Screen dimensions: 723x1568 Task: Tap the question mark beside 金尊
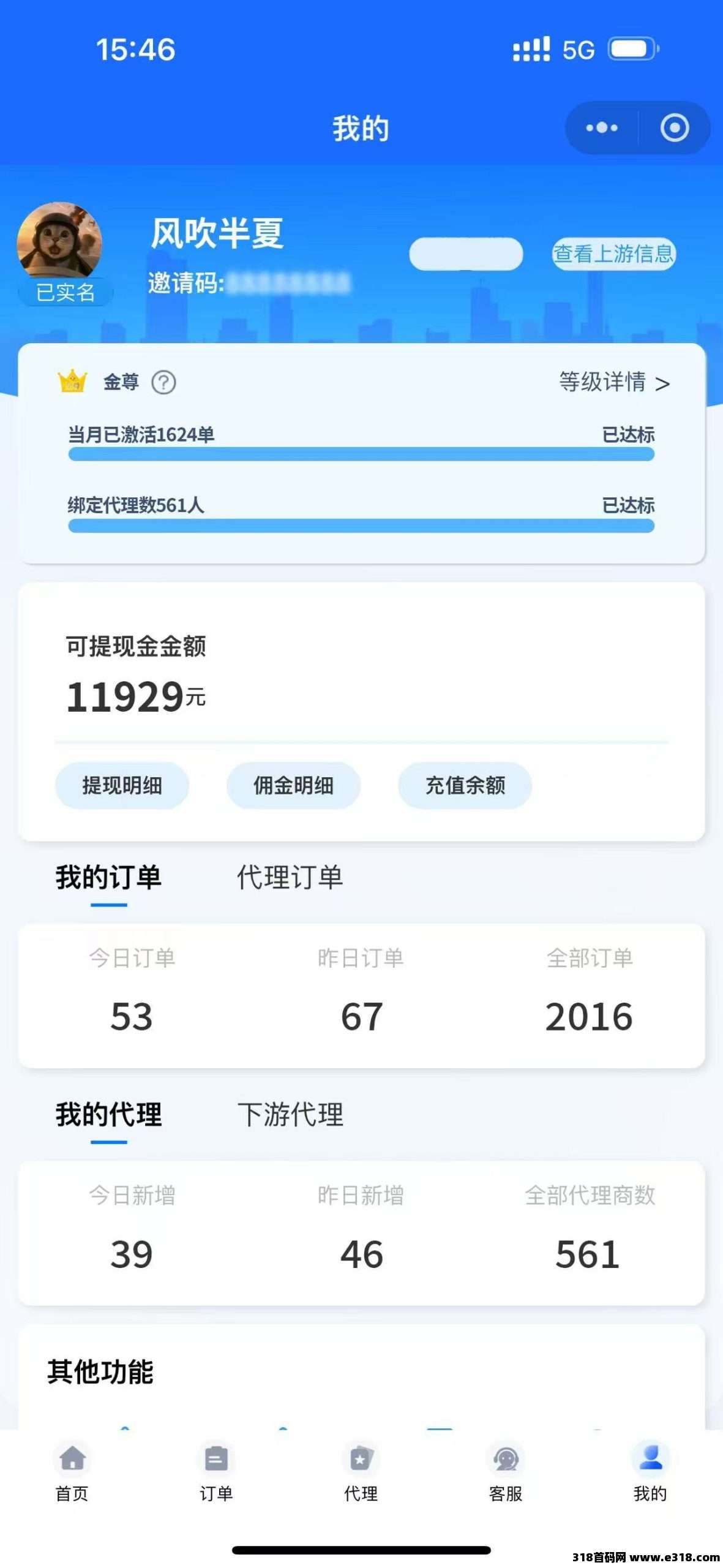(163, 382)
